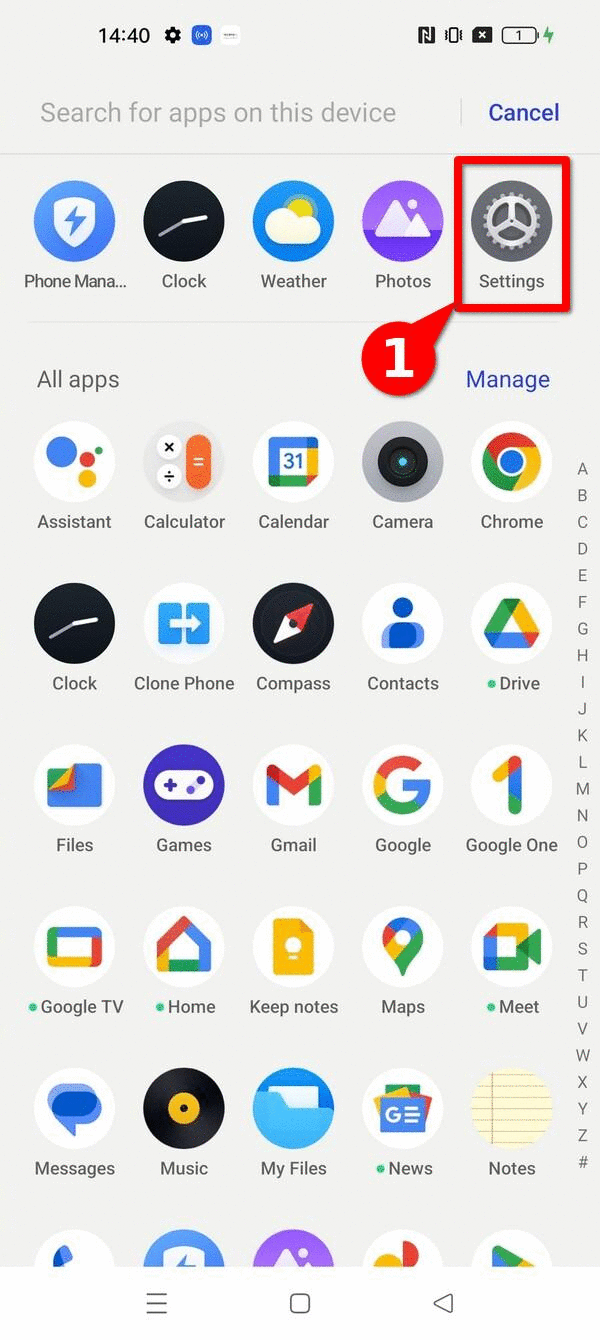Jump to letter M in alphabet index
The width and height of the screenshot is (600, 1340).
582,789
